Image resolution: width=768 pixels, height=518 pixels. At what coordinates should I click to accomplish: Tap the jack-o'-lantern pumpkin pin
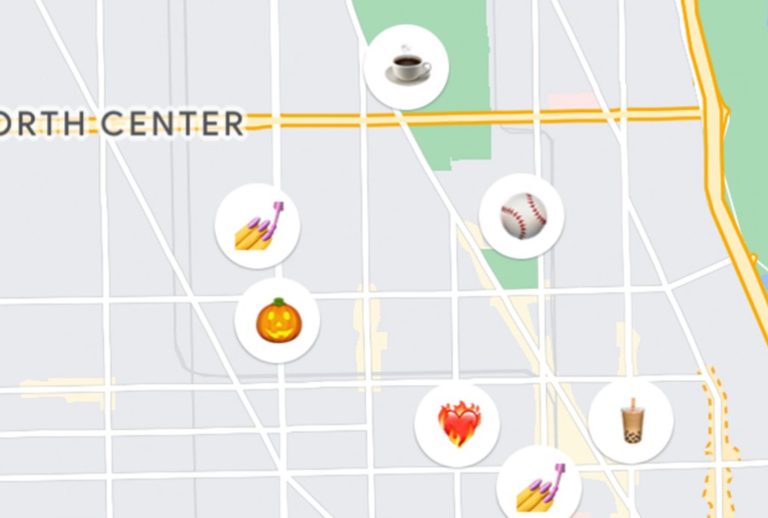[x=277, y=321]
